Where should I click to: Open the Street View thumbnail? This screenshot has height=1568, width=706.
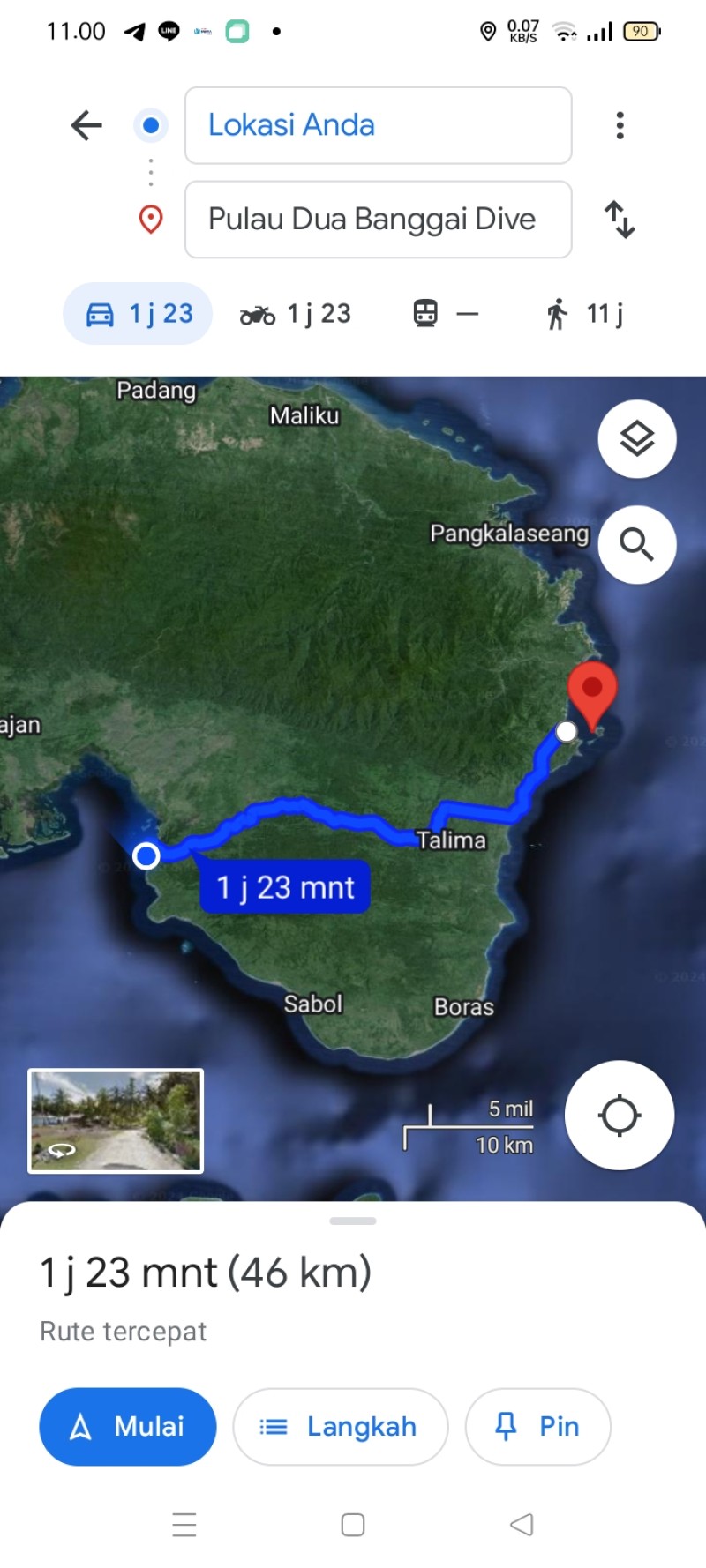tap(116, 1121)
